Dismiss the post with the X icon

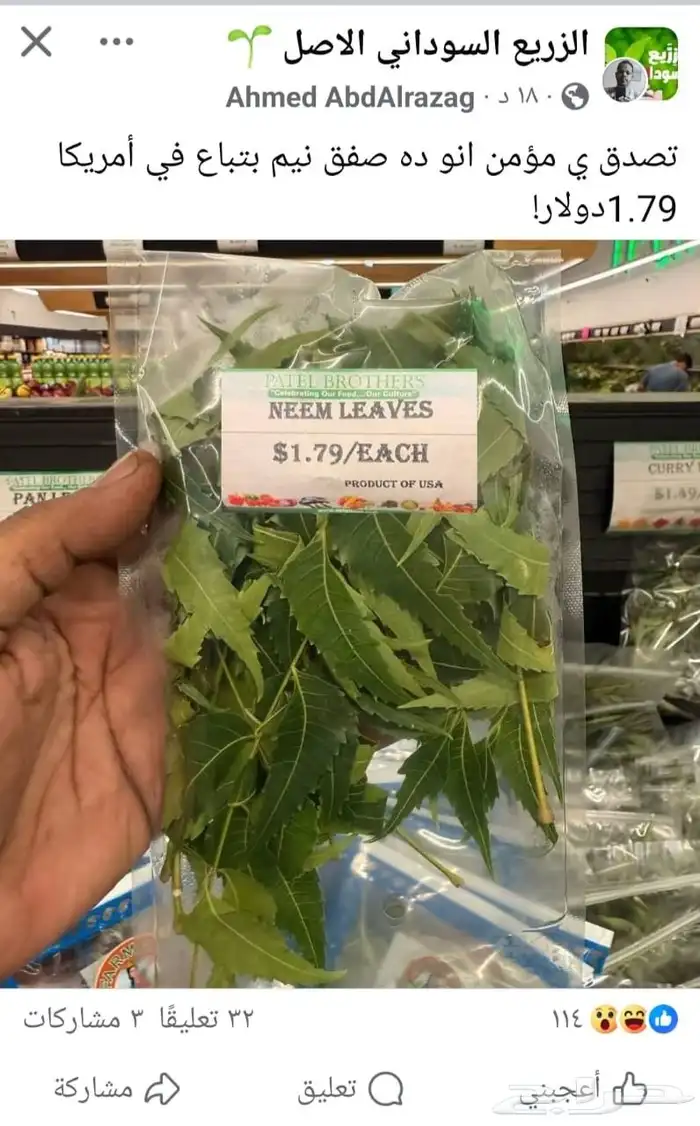[x=36, y=43]
